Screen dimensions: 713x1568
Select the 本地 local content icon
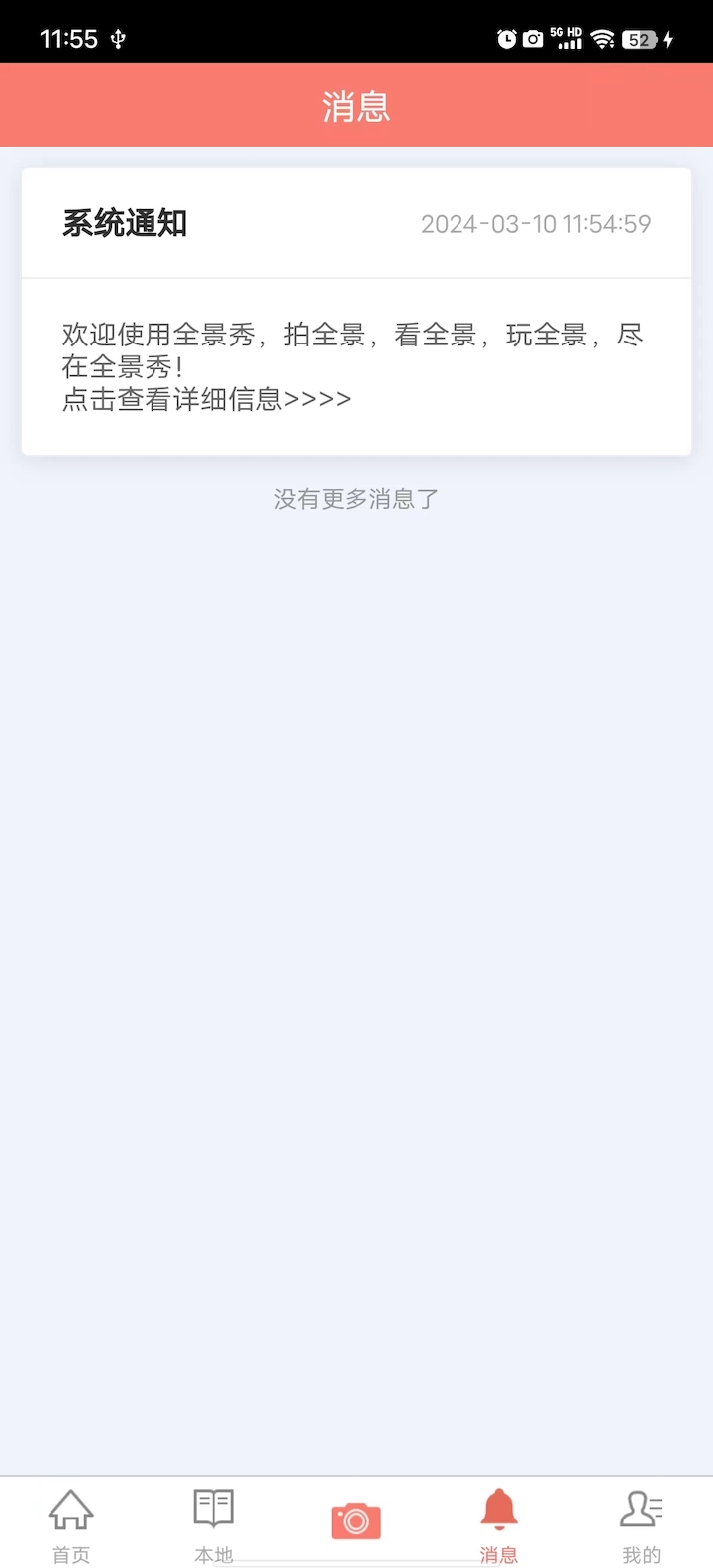pyautogui.click(x=212, y=1511)
